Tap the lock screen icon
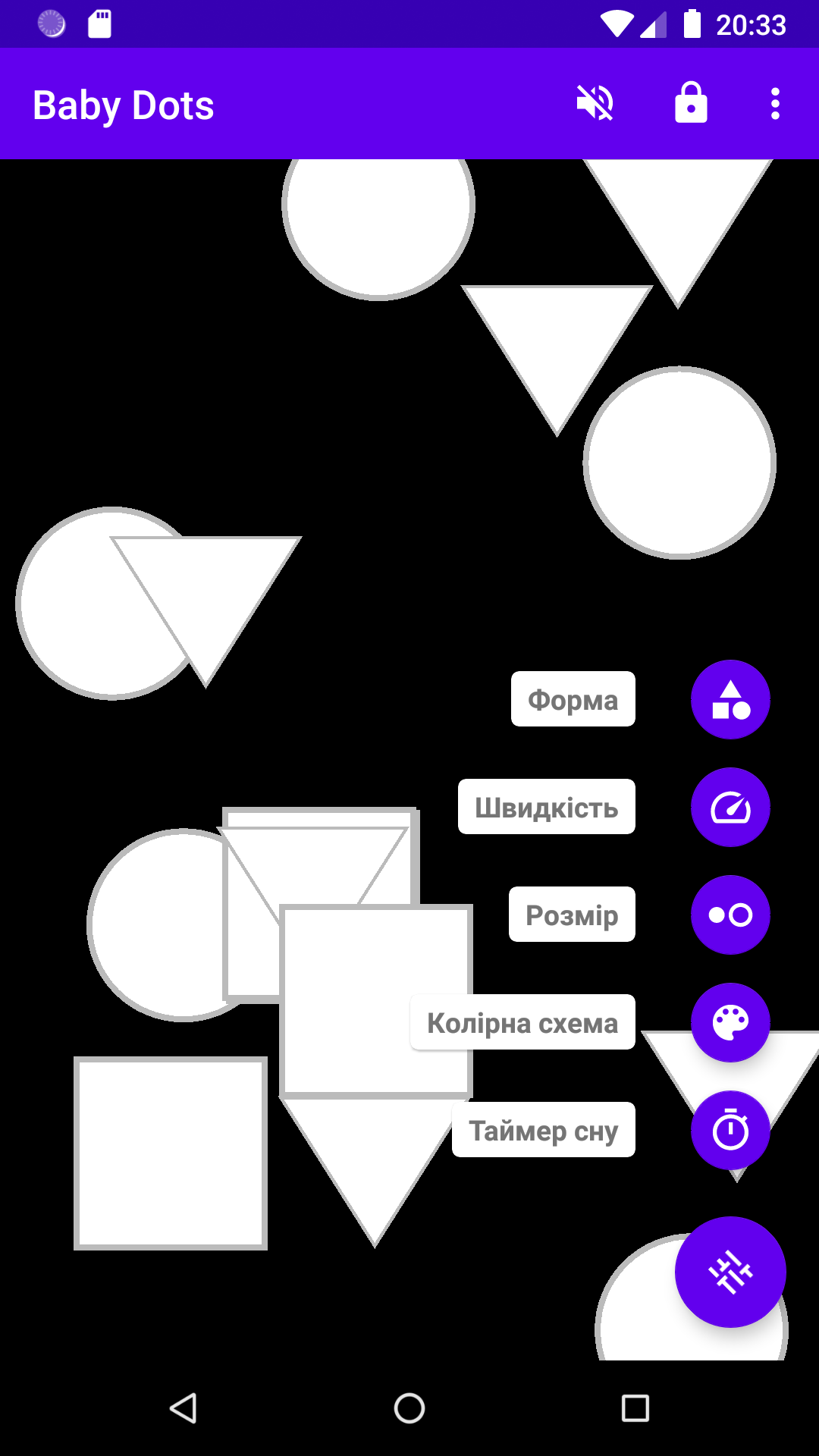 (691, 104)
